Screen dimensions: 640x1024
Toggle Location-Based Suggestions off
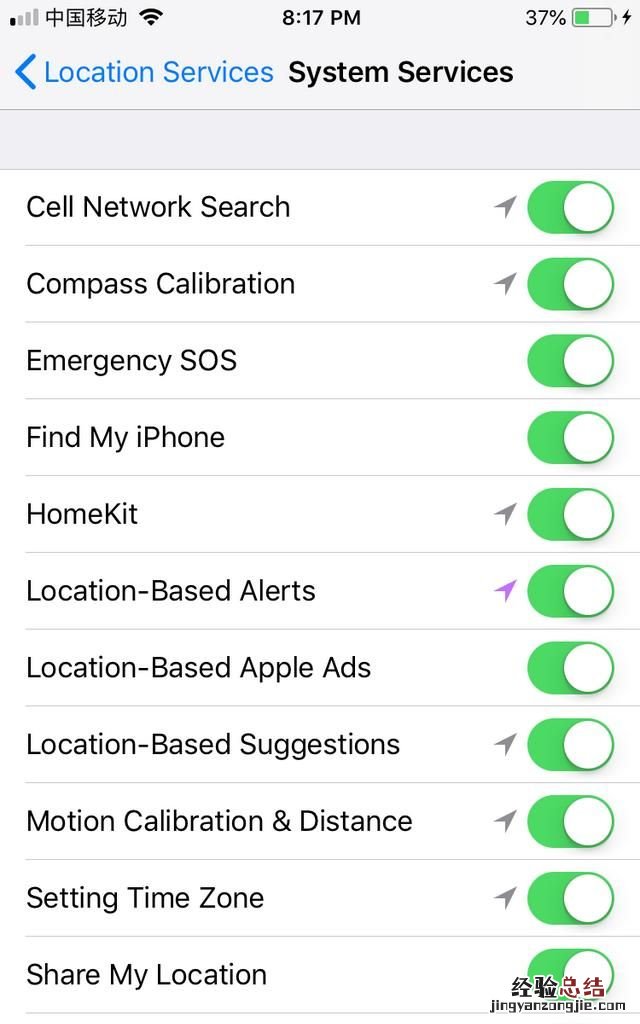(570, 745)
